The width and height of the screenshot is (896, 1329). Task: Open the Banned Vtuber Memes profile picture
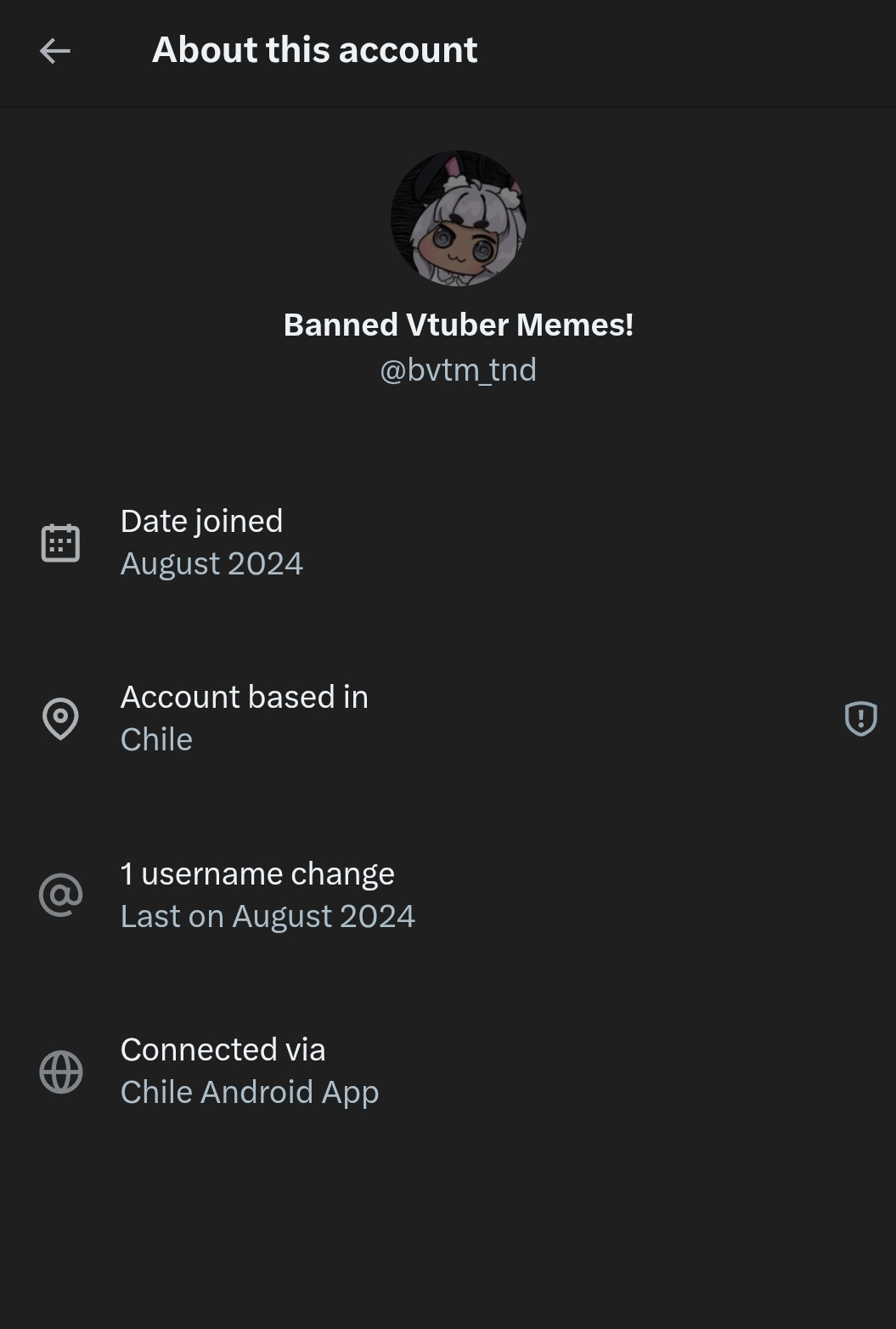pos(458,218)
